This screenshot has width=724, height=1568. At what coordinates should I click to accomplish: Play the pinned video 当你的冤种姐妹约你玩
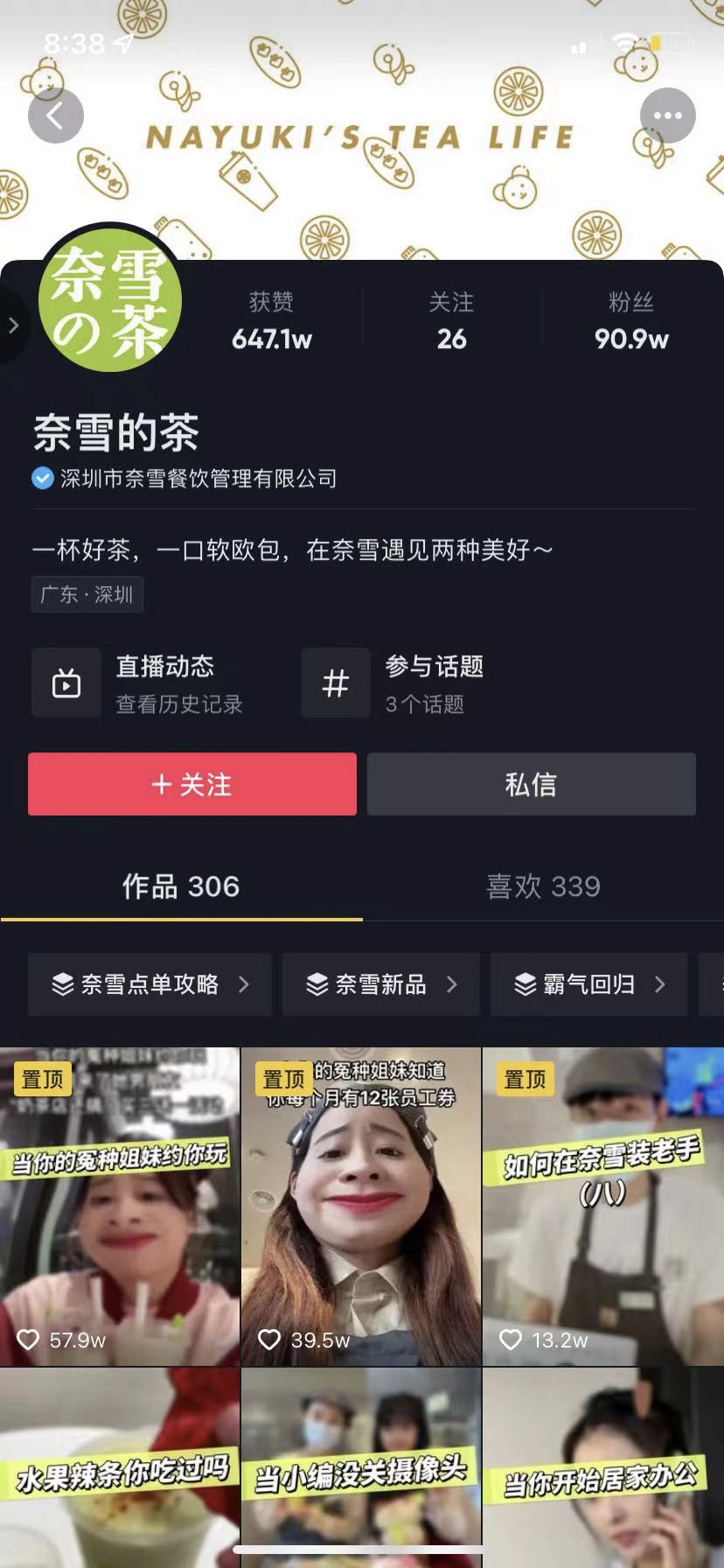[x=120, y=1207]
